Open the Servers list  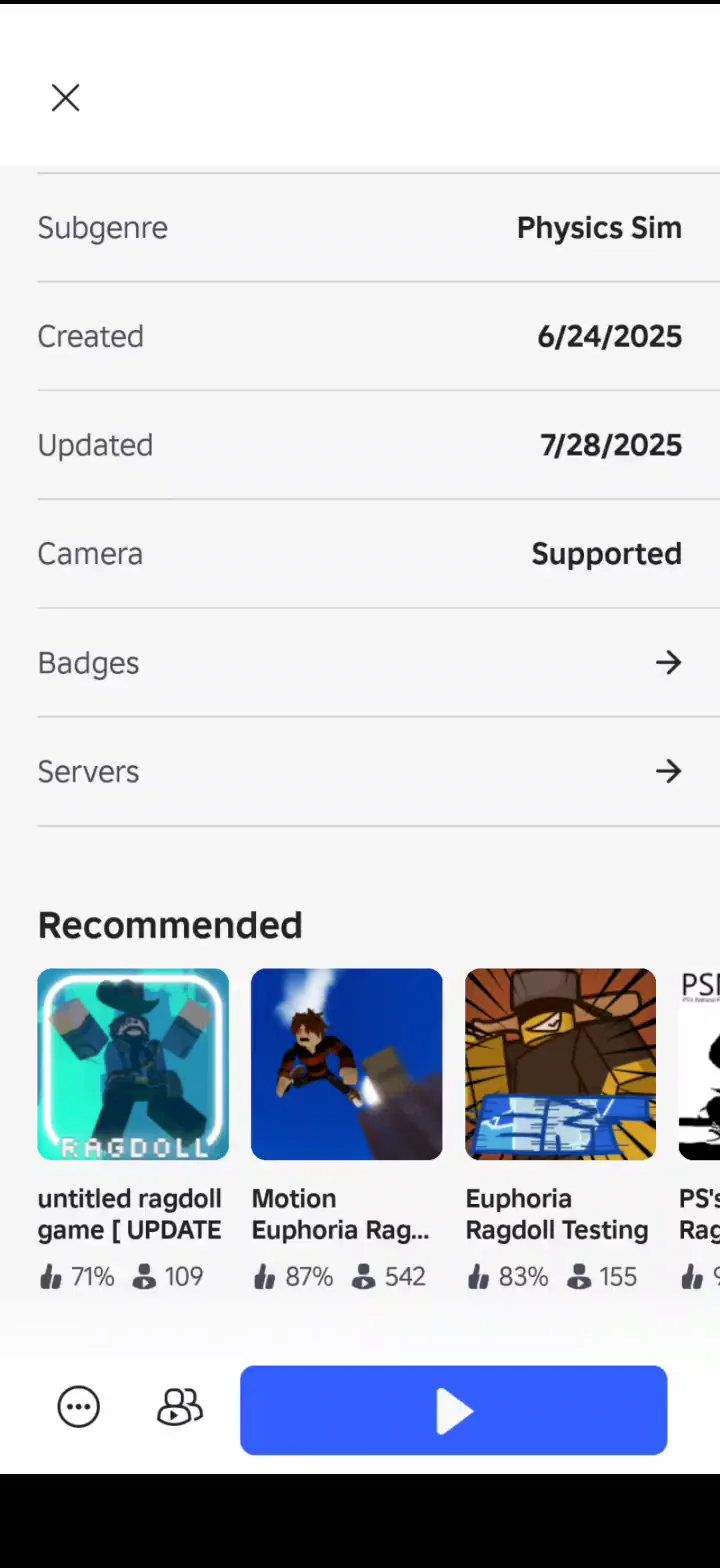click(x=360, y=771)
